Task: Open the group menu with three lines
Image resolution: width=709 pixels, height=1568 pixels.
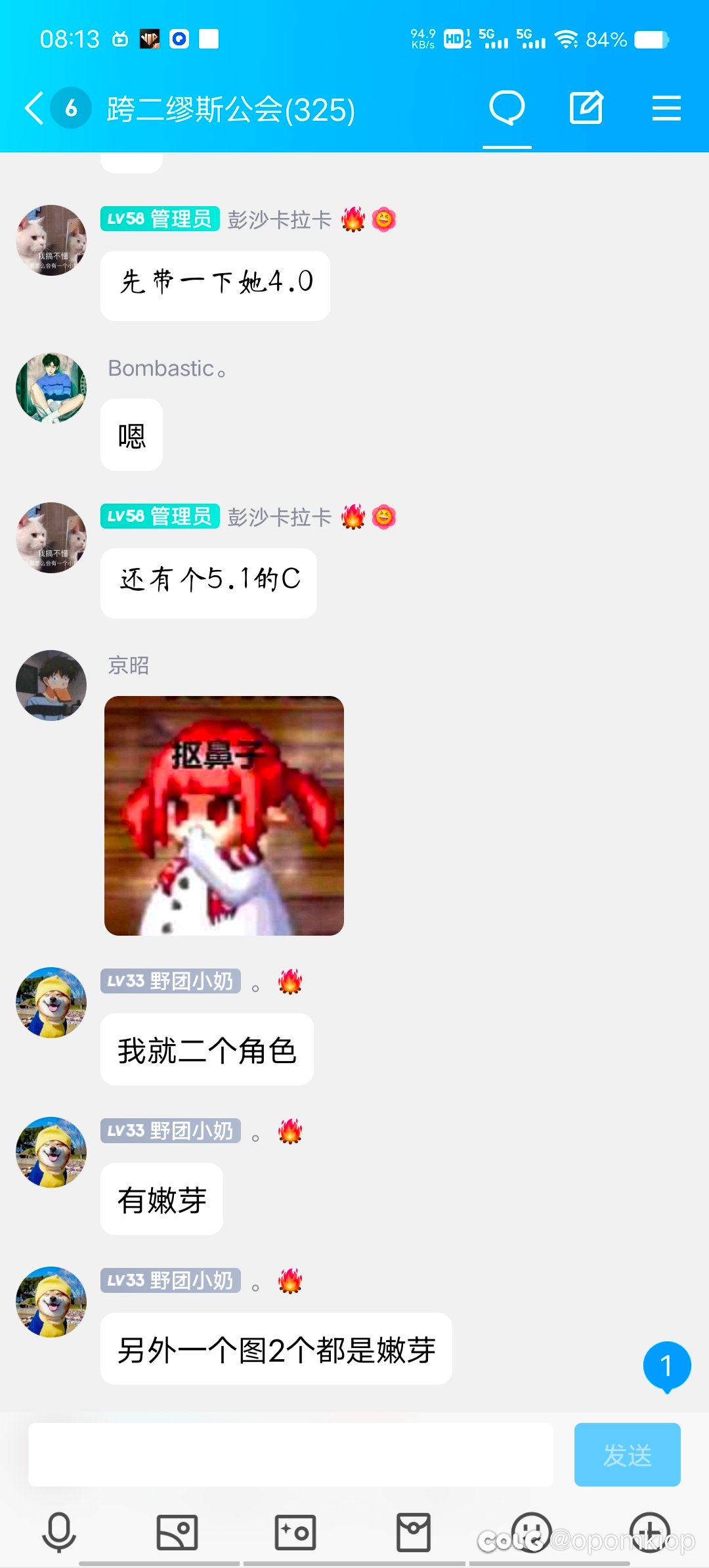Action: [666, 108]
